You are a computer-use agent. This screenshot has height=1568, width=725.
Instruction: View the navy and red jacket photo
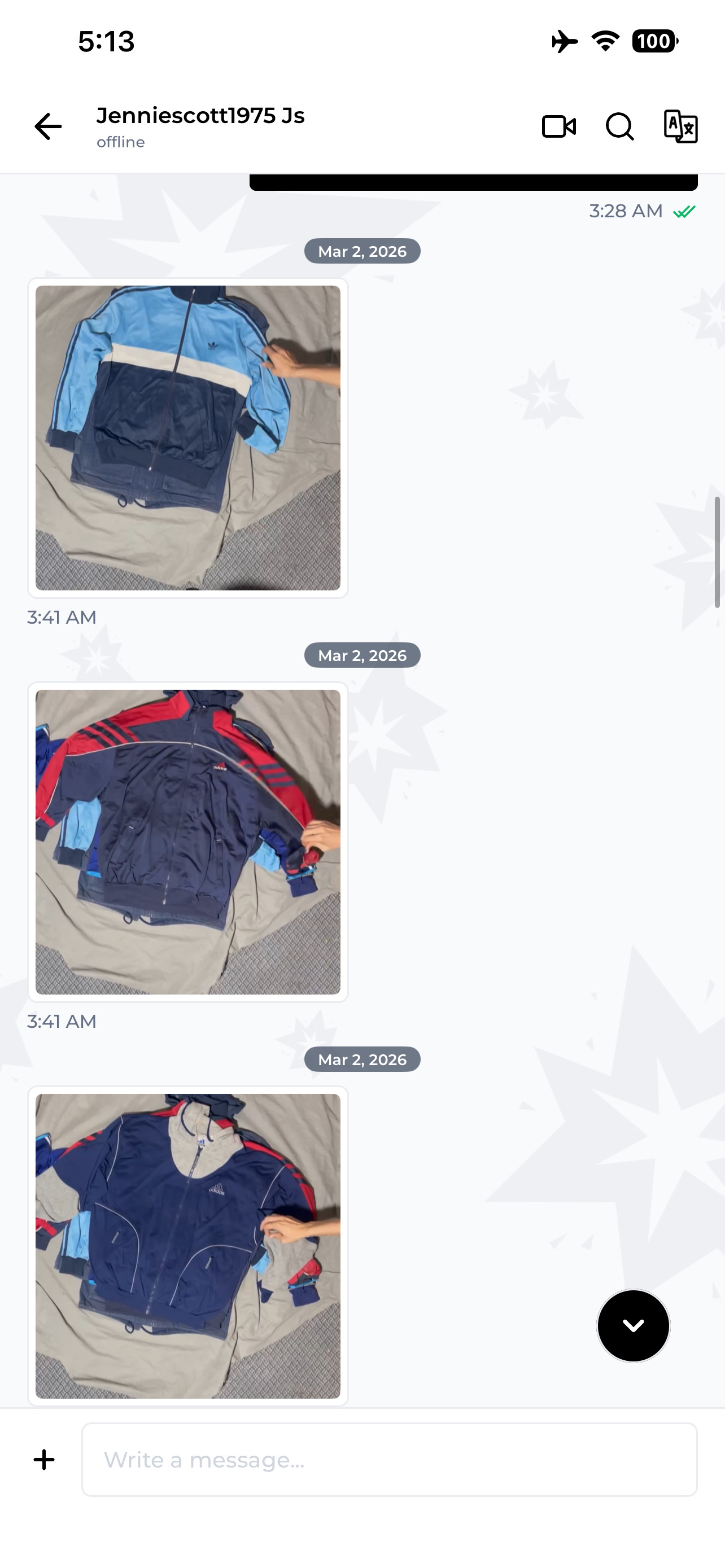tap(187, 842)
